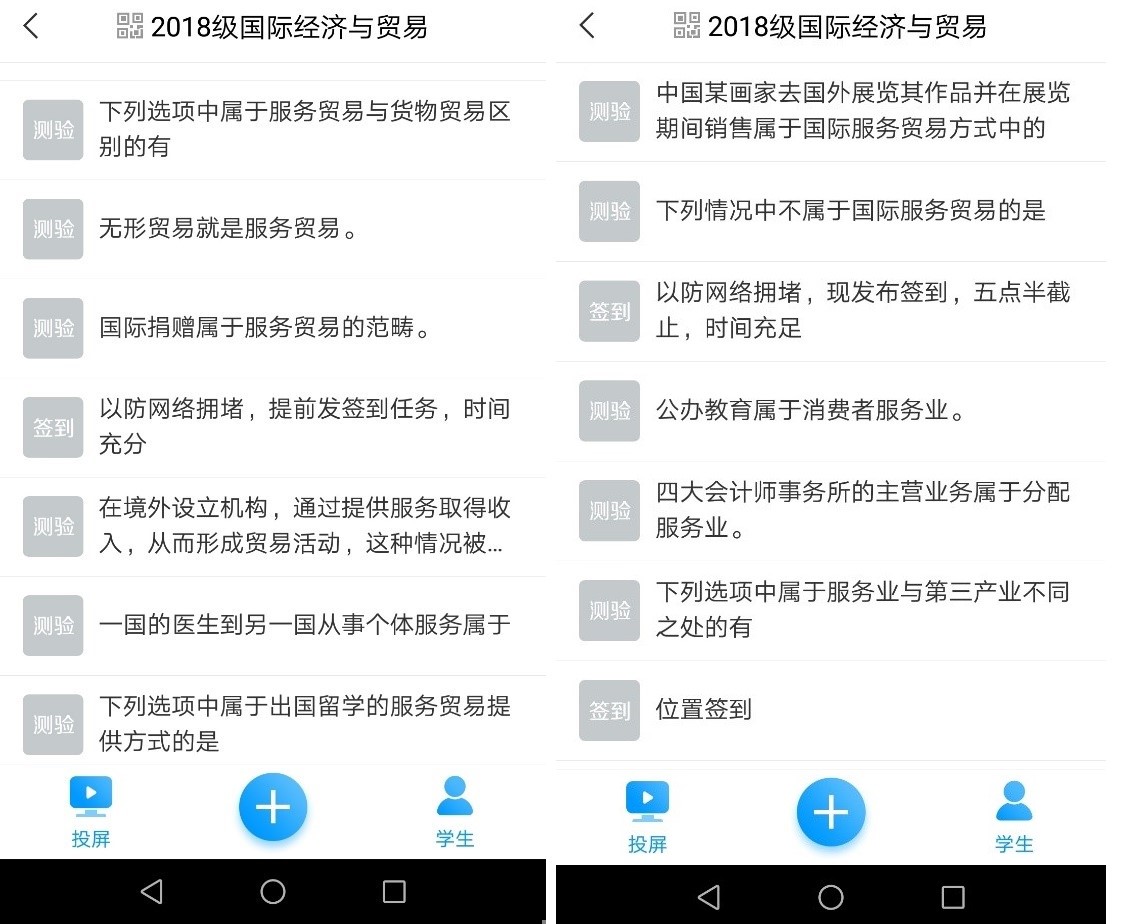This screenshot has width=1122, height=924.
Task: View quiz 公办教育属于消费者服务业
Action: click(812, 410)
